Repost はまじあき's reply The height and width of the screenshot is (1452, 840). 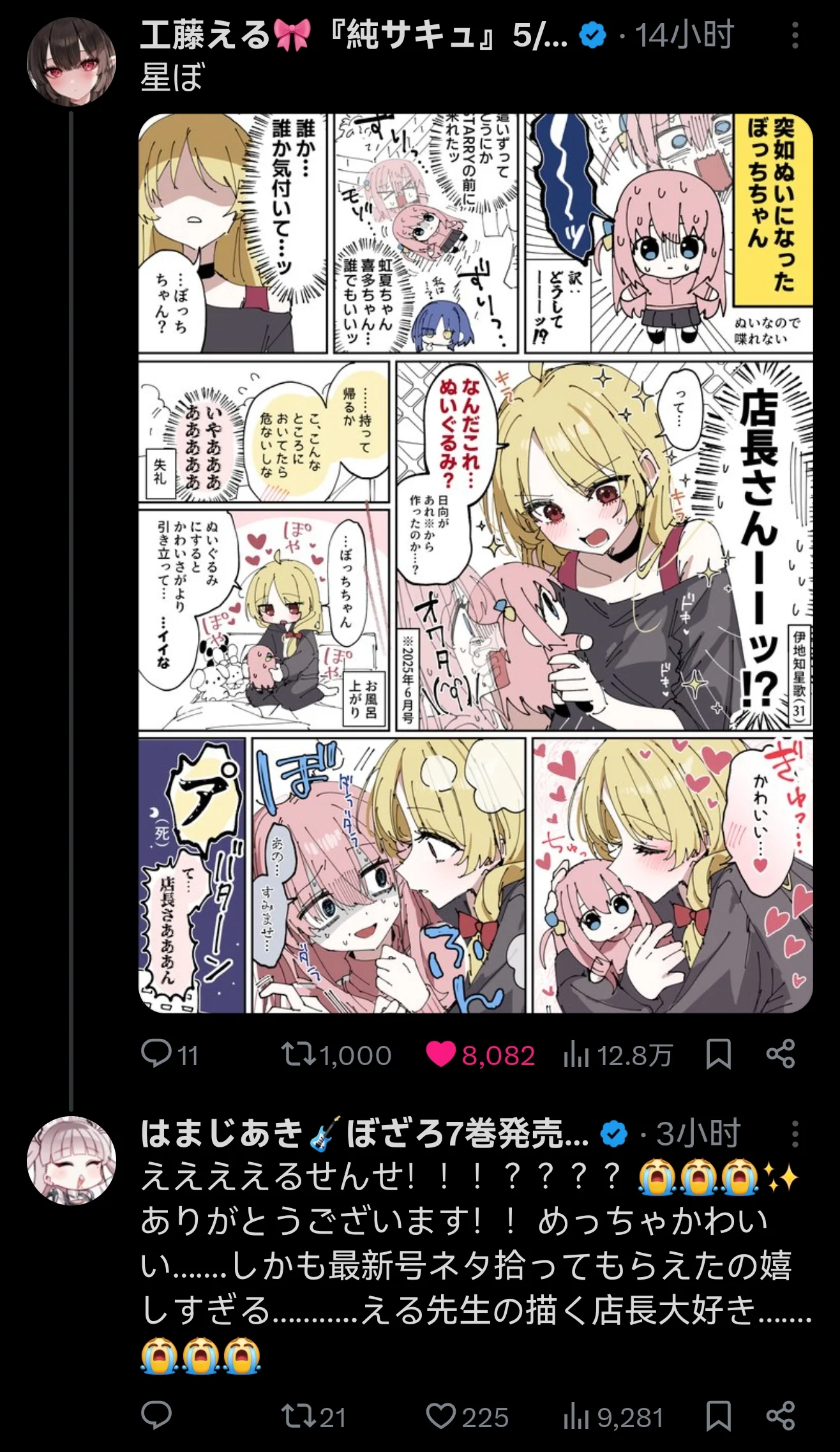click(x=299, y=1417)
